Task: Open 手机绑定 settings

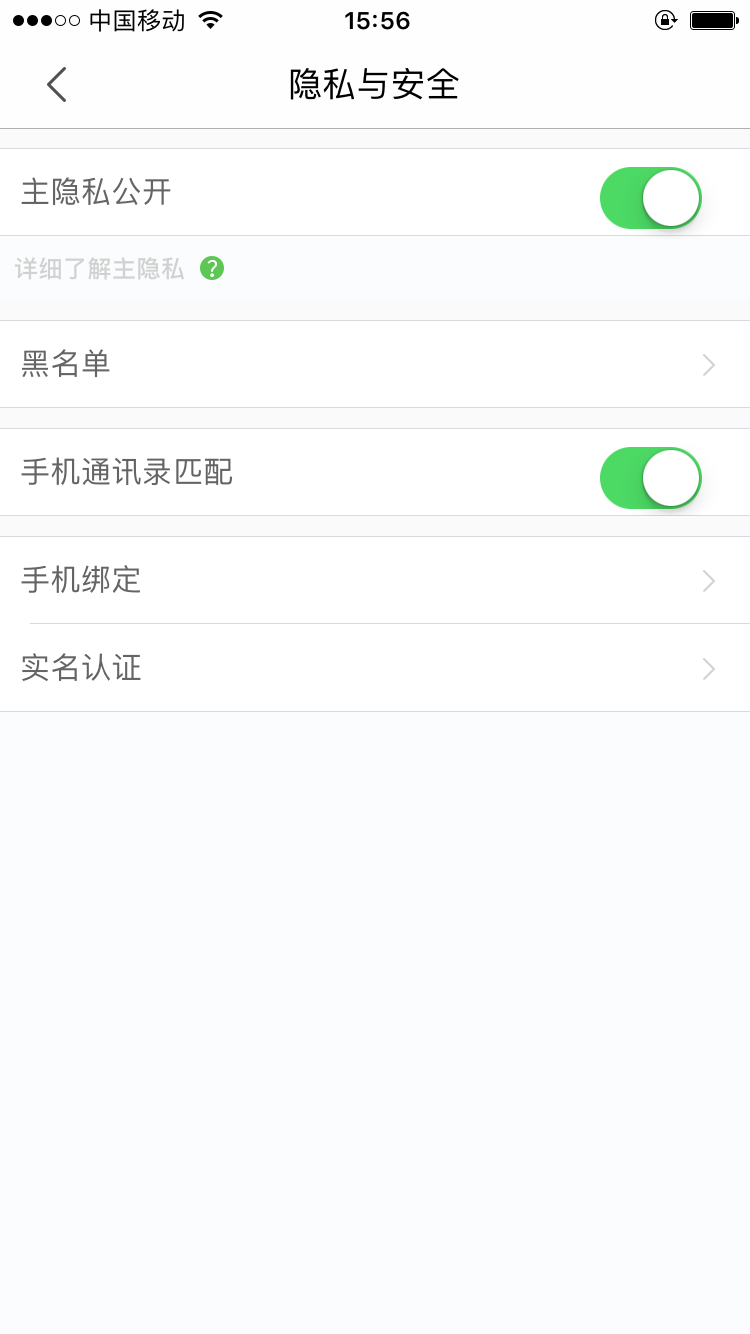Action: pos(375,580)
